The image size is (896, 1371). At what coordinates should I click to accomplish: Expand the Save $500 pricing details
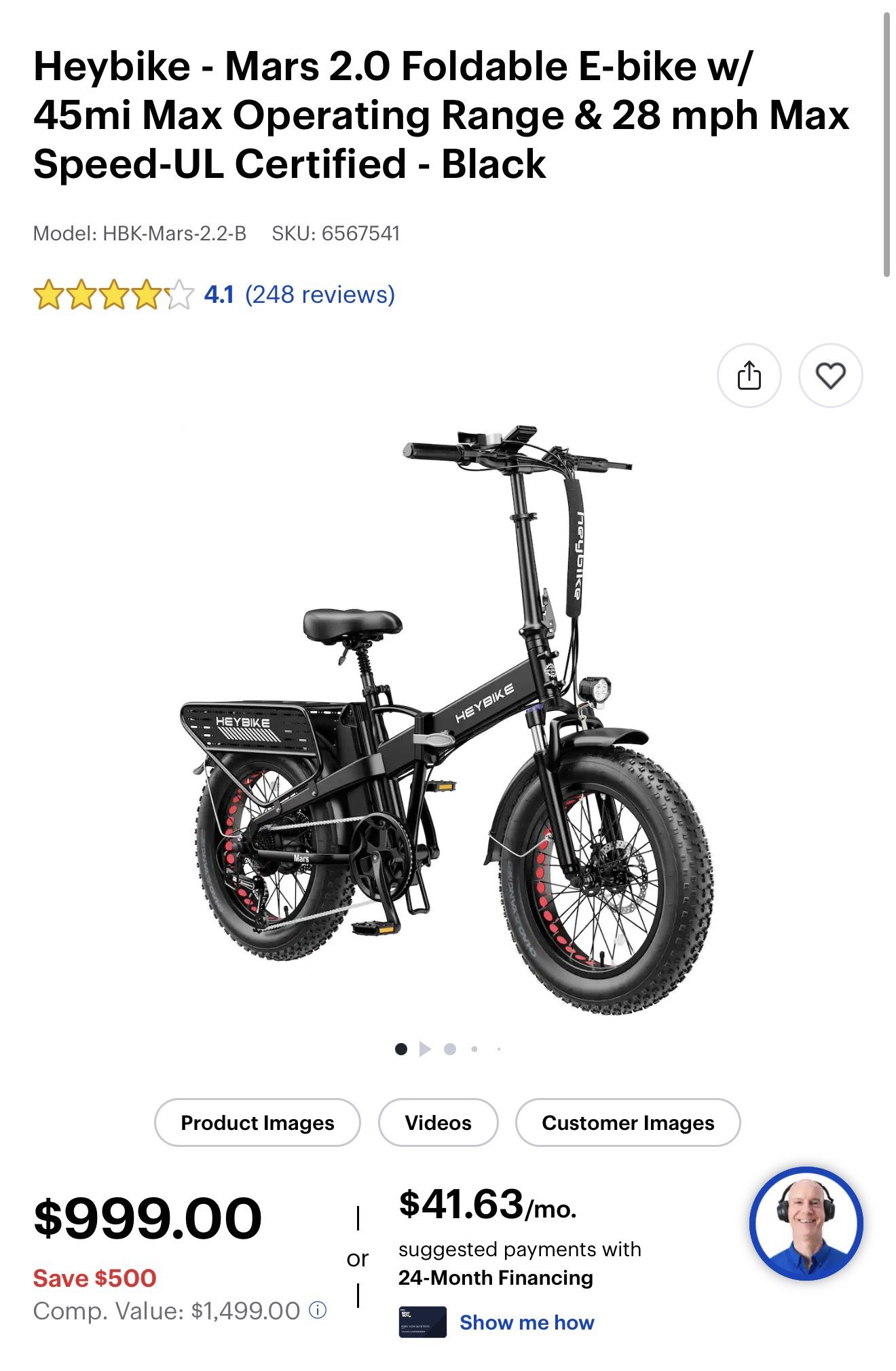(x=94, y=1277)
